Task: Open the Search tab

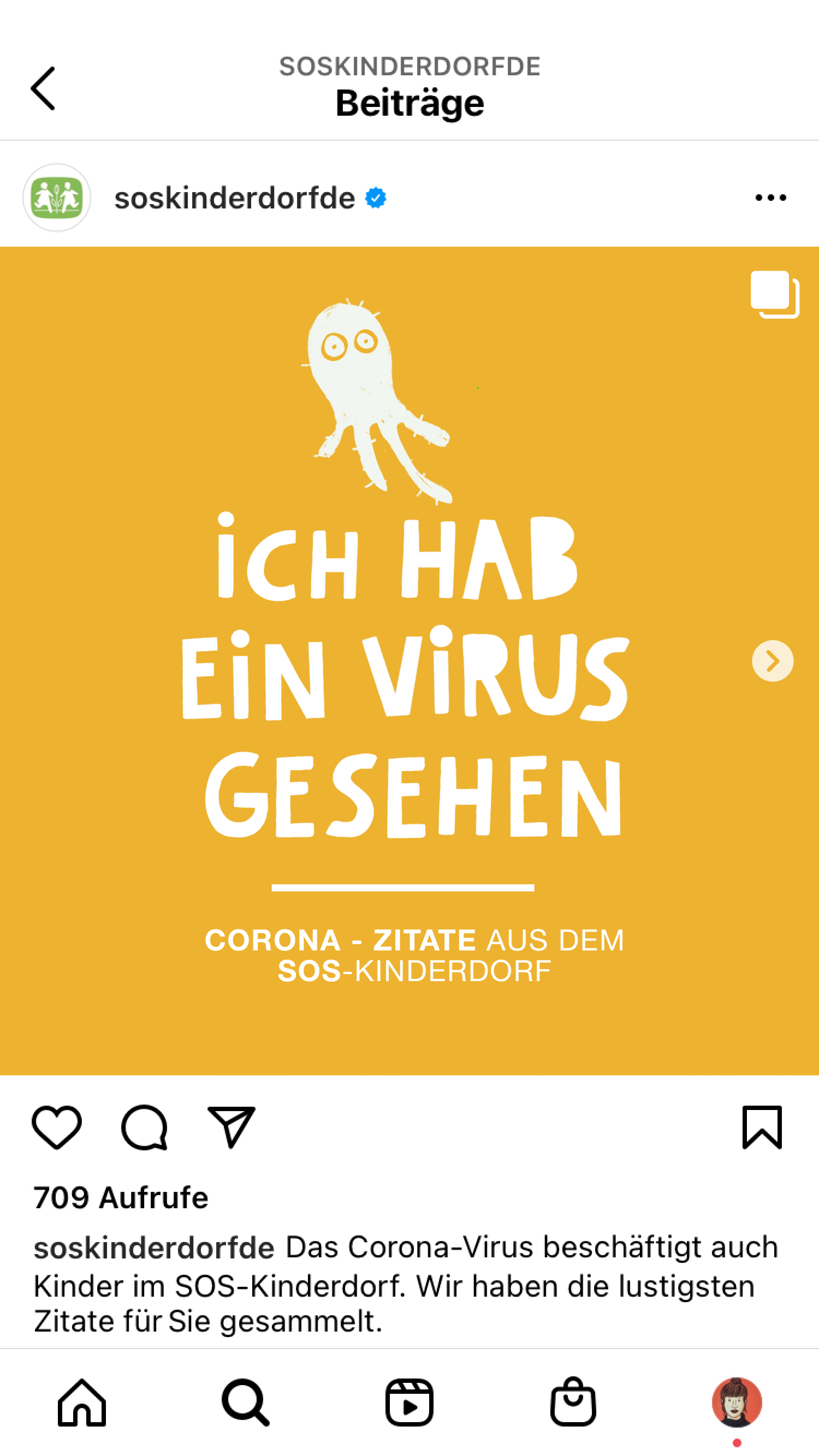Action: pyautogui.click(x=246, y=1403)
